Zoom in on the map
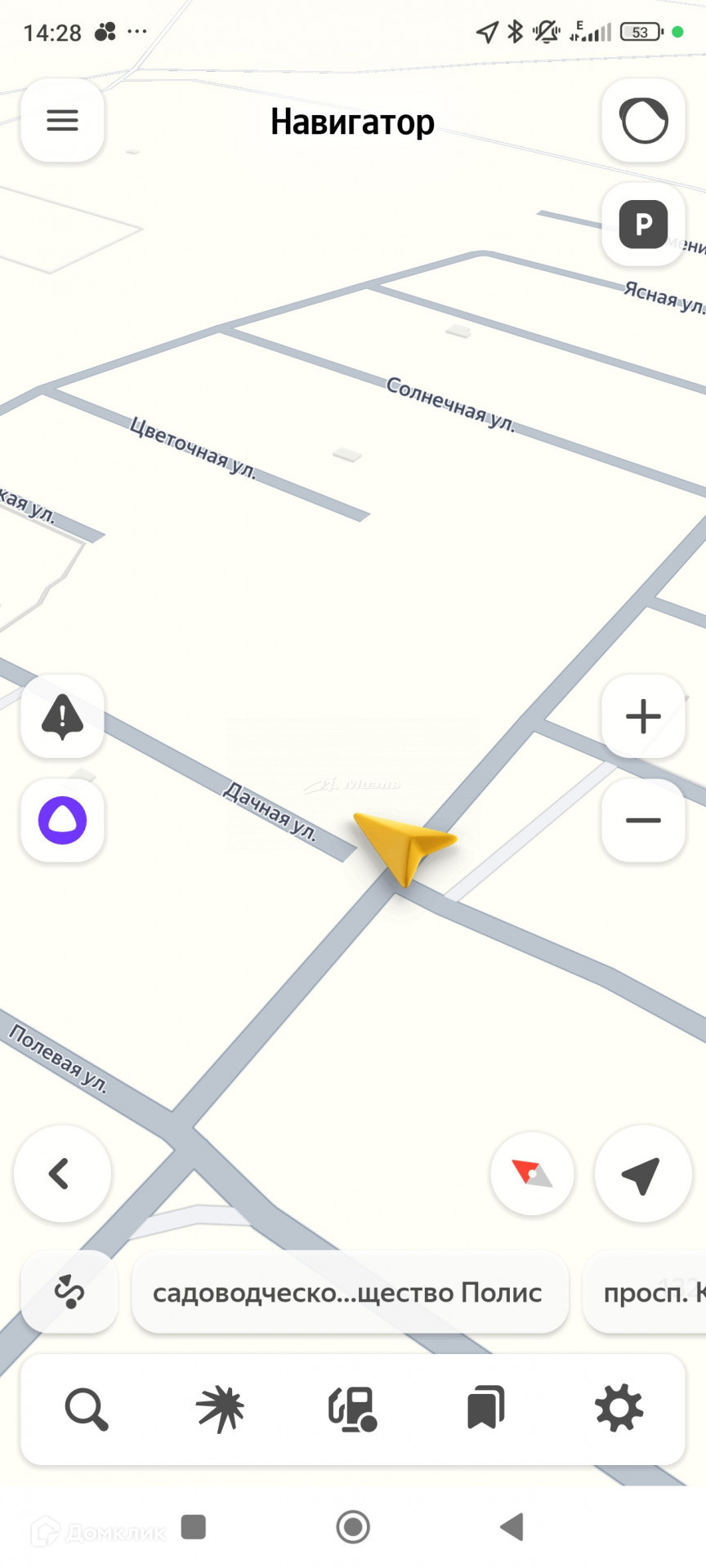Viewport: 706px width, 1568px height. [x=643, y=717]
